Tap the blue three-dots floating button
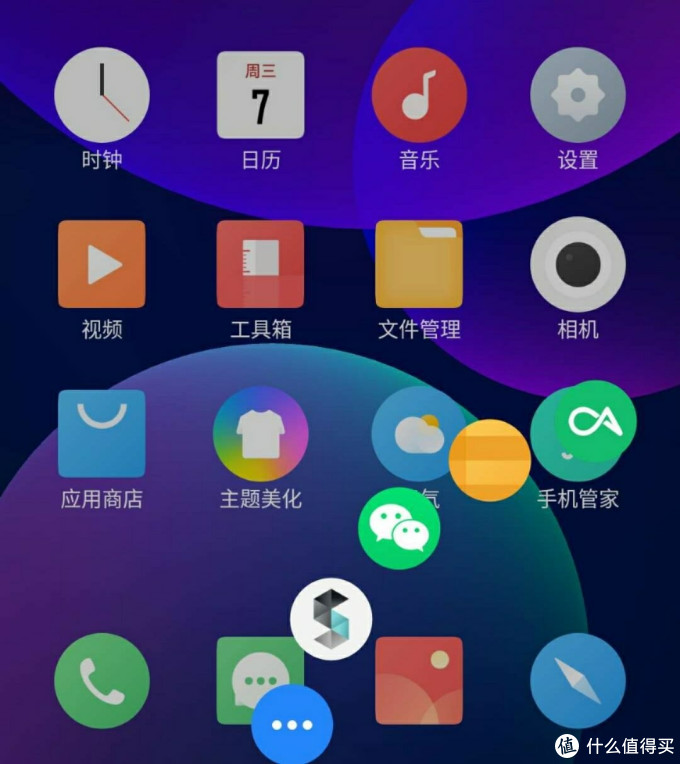 [292, 725]
